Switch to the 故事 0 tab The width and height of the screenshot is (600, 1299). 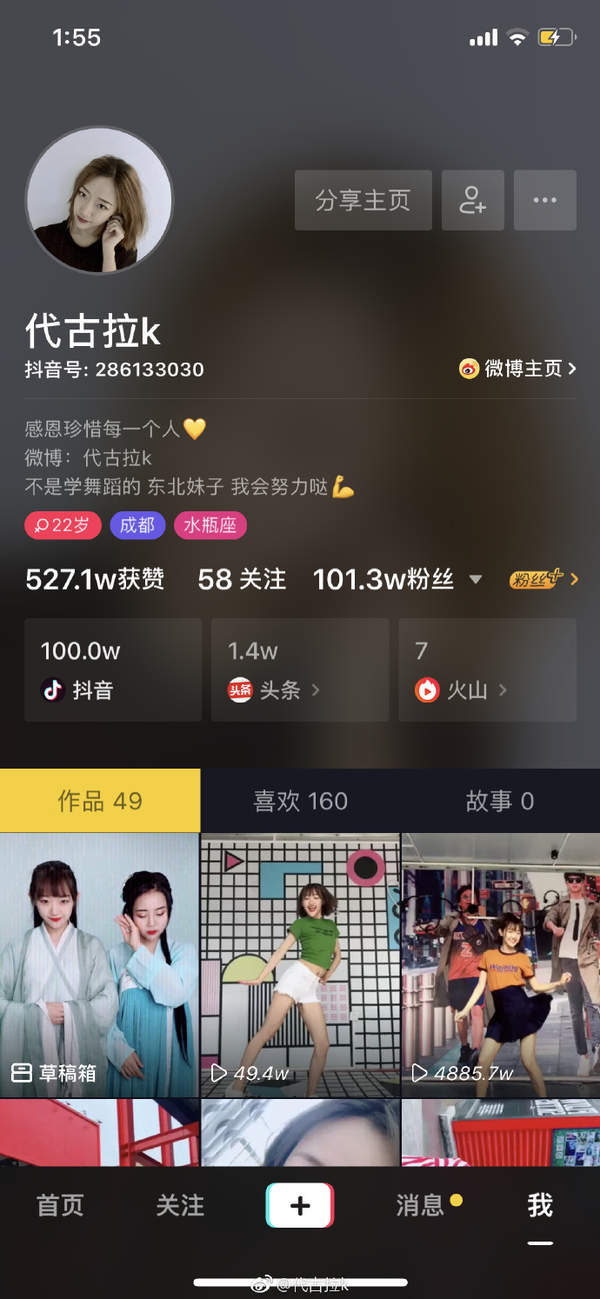tap(500, 801)
